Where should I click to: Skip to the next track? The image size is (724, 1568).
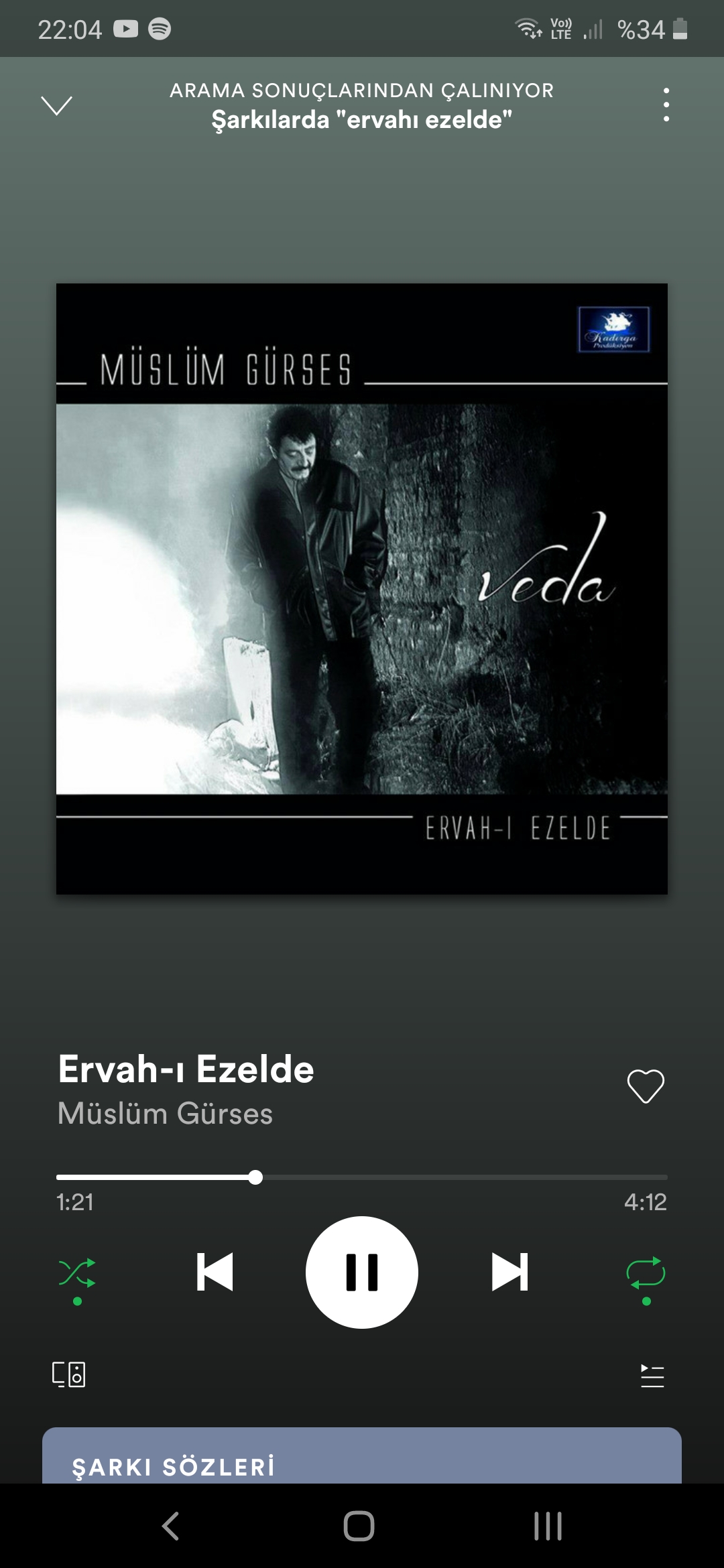click(x=509, y=1272)
